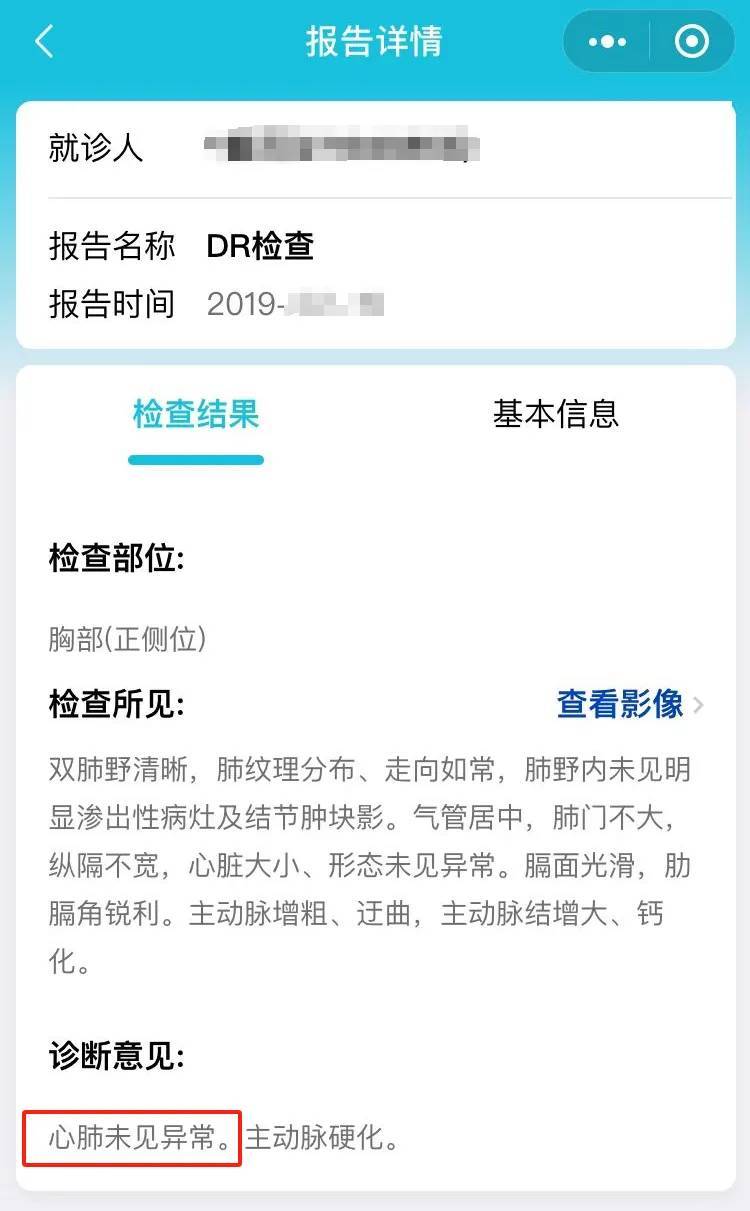Image resolution: width=750 pixels, height=1211 pixels.
Task: Open the mini program more options menu
Action: 607,42
